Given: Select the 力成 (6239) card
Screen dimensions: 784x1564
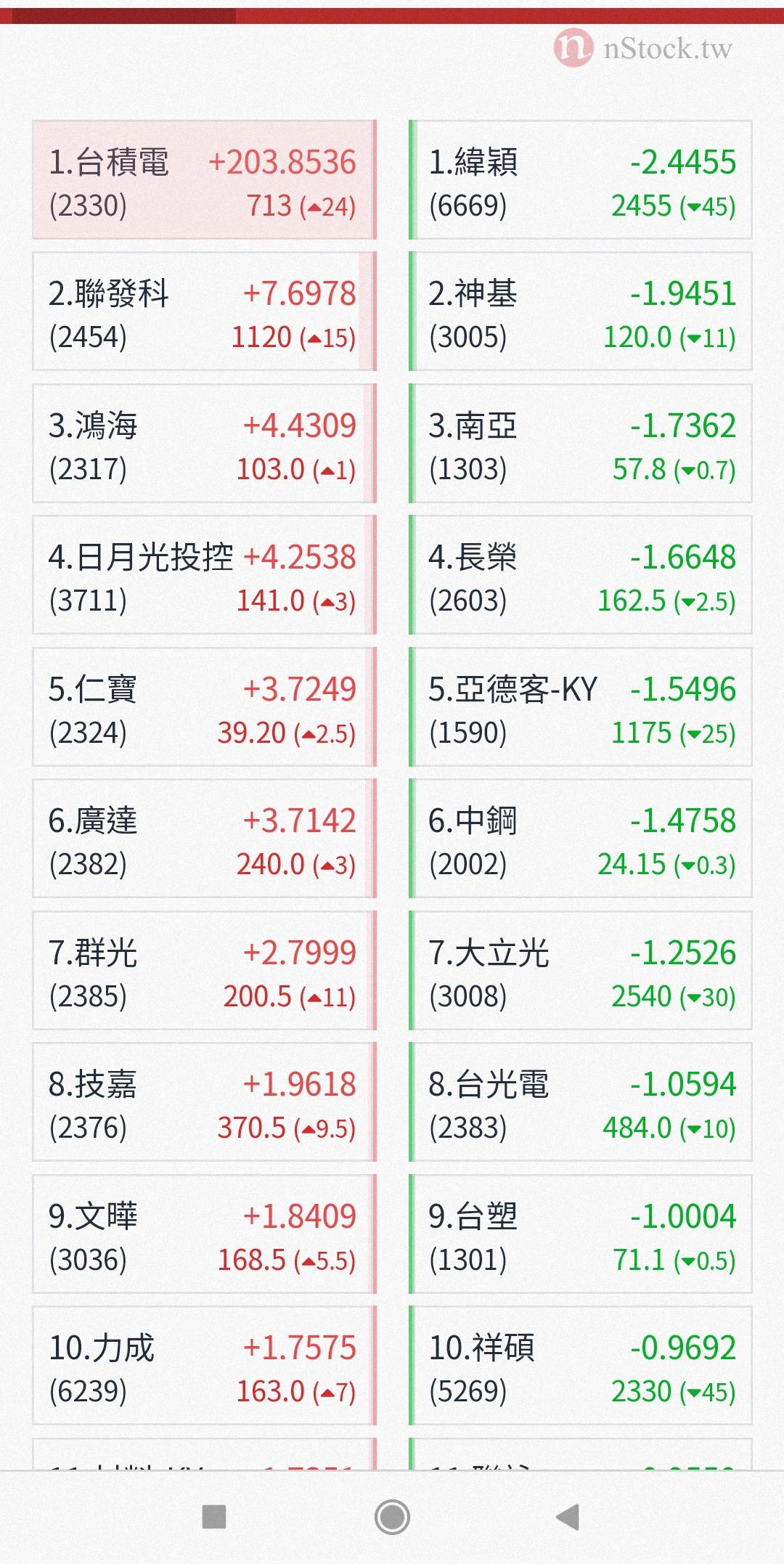Looking at the screenshot, I should click(x=204, y=1366).
